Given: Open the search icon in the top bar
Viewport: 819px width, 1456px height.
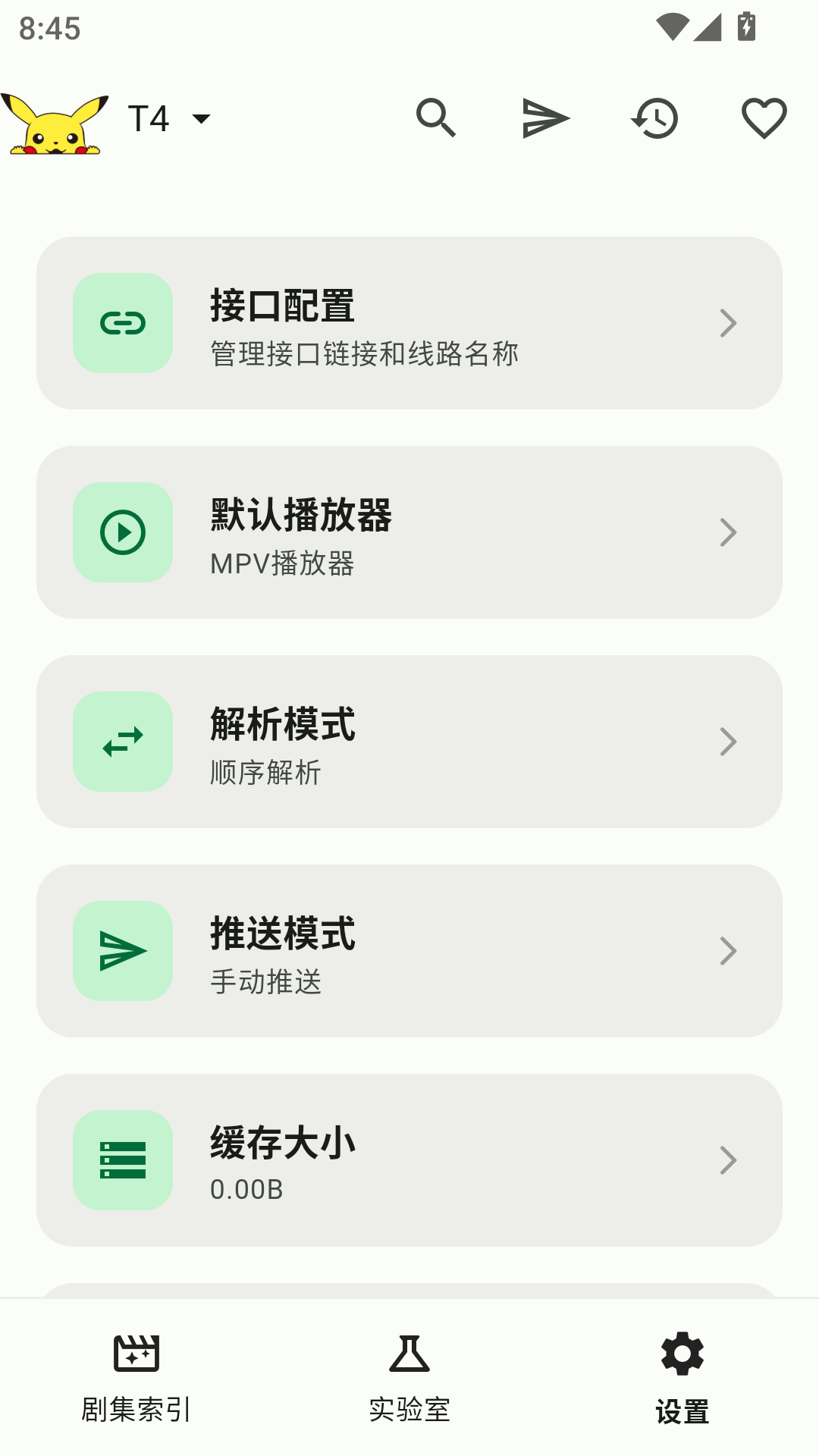Looking at the screenshot, I should coord(436,118).
